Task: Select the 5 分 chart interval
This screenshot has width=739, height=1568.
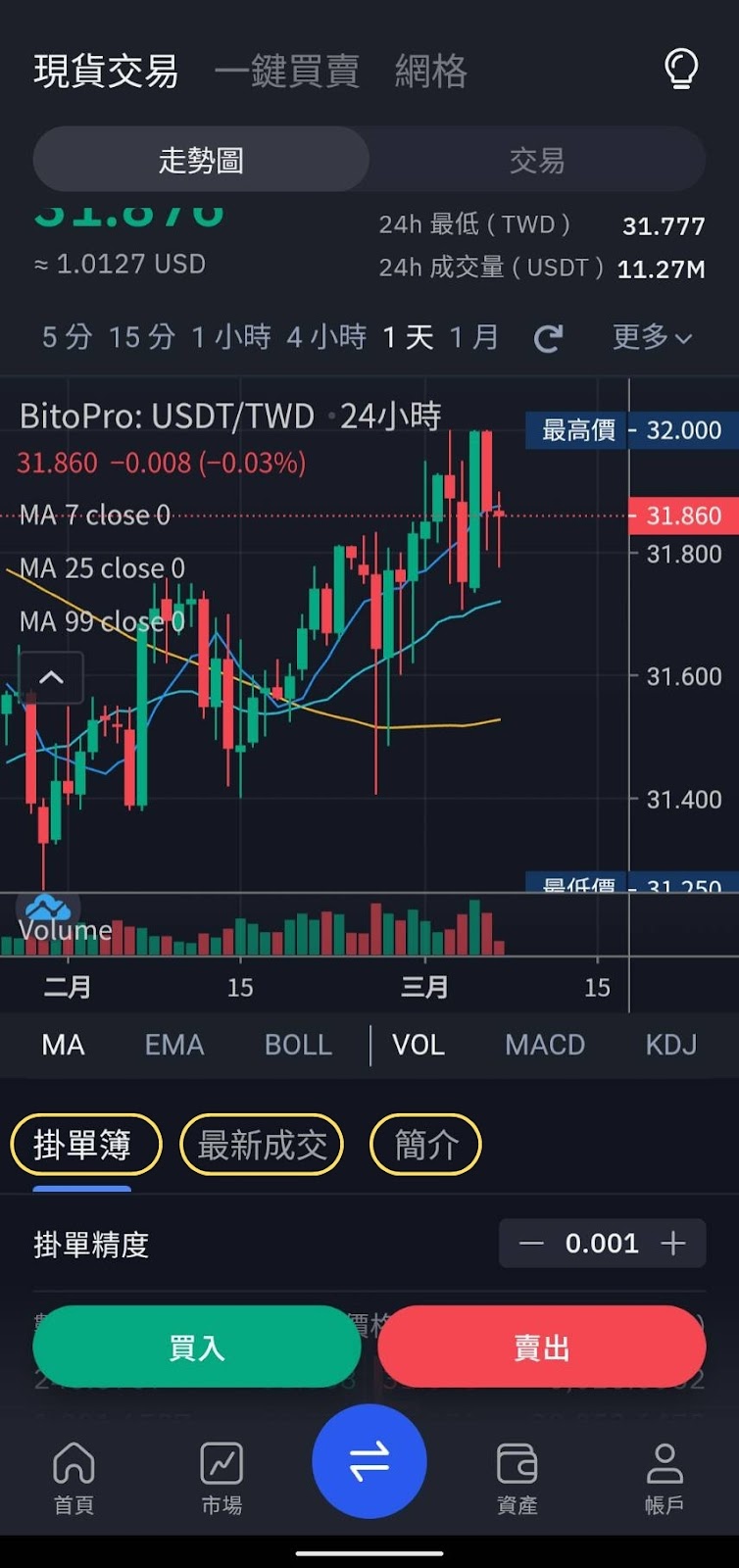Action: pyautogui.click(x=67, y=338)
